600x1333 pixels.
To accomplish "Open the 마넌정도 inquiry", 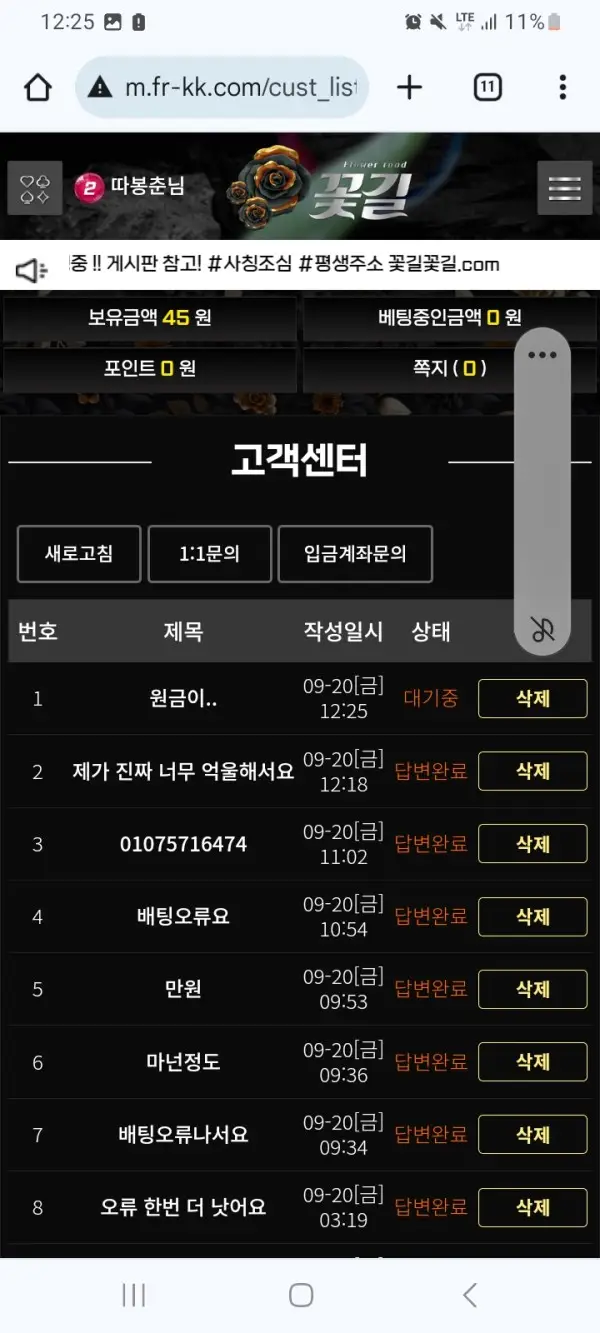I will point(183,1062).
